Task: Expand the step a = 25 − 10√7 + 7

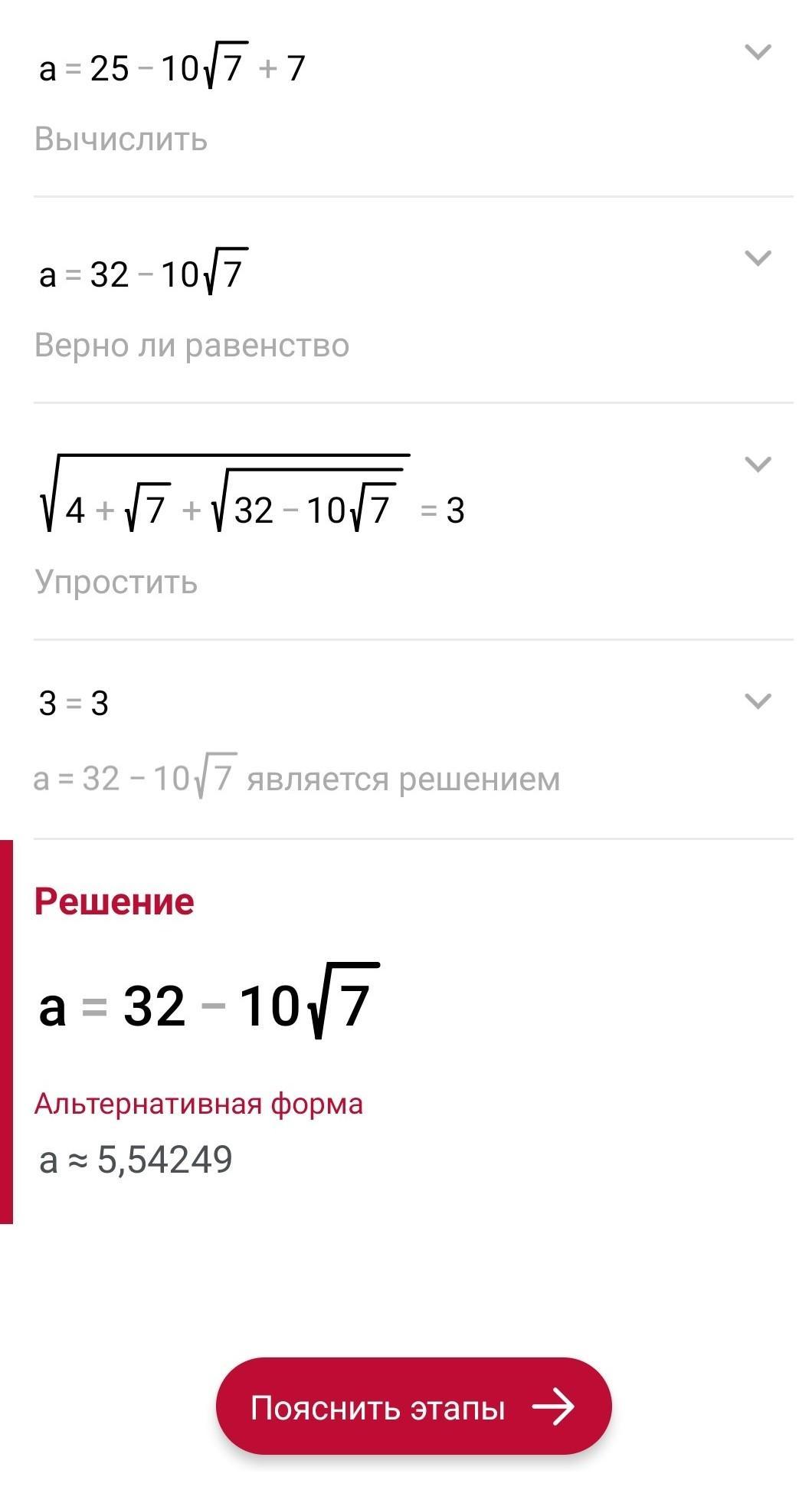Action: point(758,52)
